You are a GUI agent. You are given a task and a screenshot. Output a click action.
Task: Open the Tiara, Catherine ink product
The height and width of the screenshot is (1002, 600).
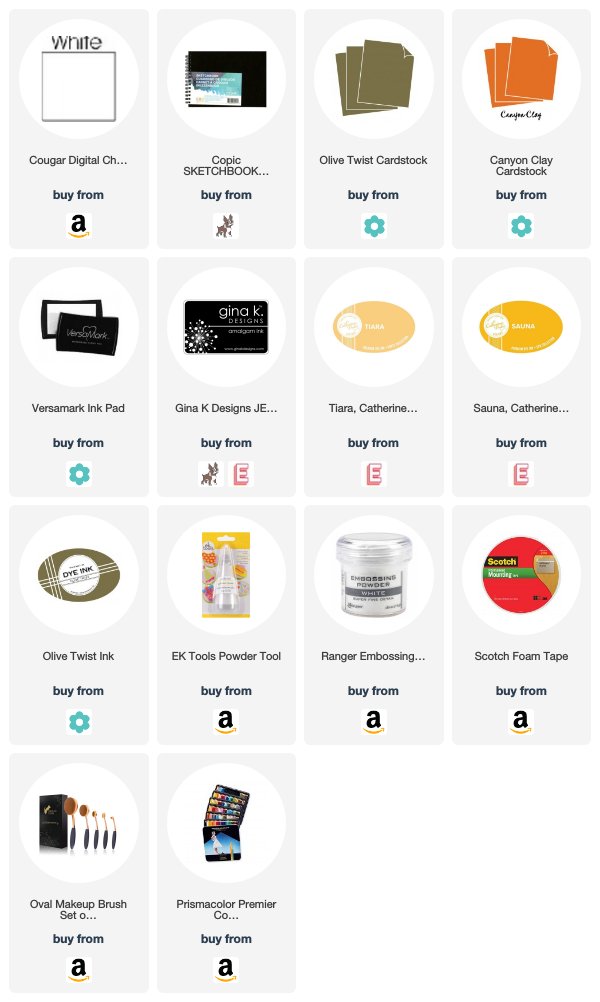click(373, 408)
